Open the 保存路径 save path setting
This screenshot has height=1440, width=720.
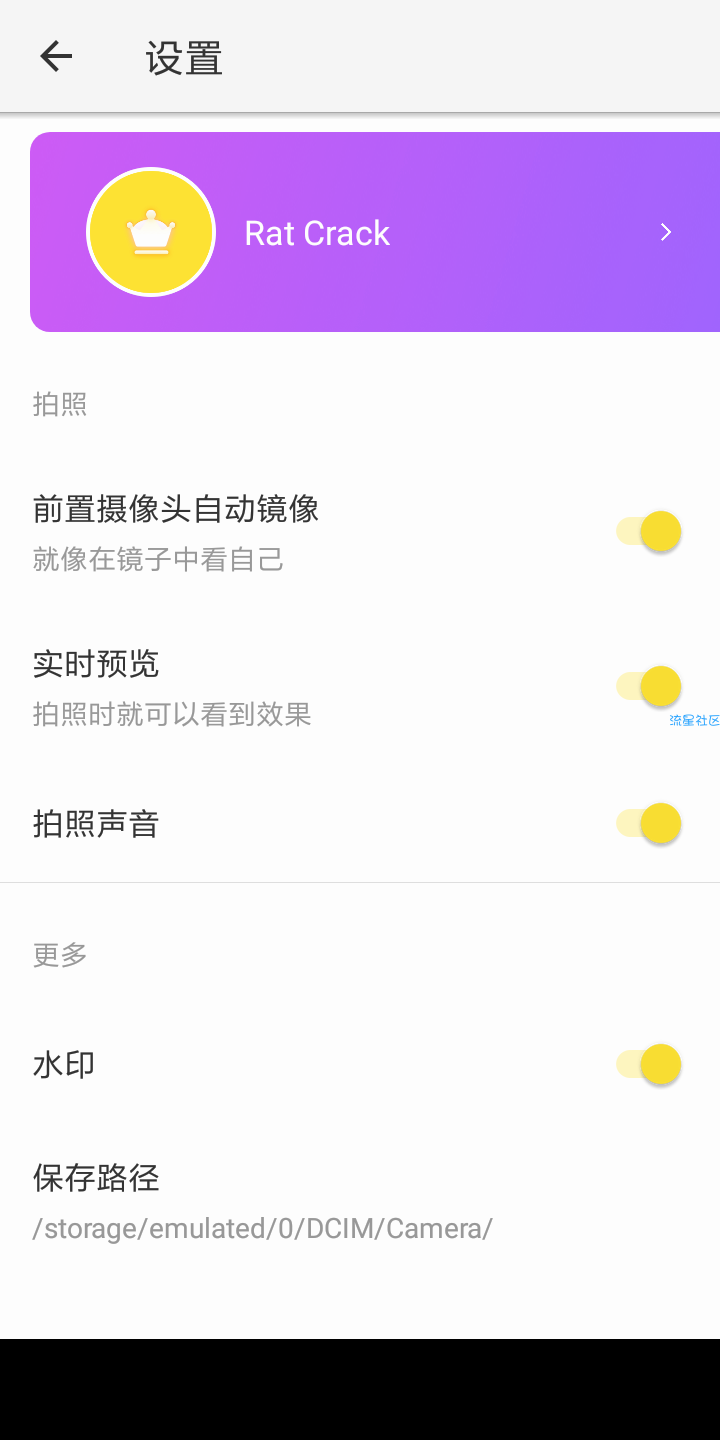pos(262,1202)
